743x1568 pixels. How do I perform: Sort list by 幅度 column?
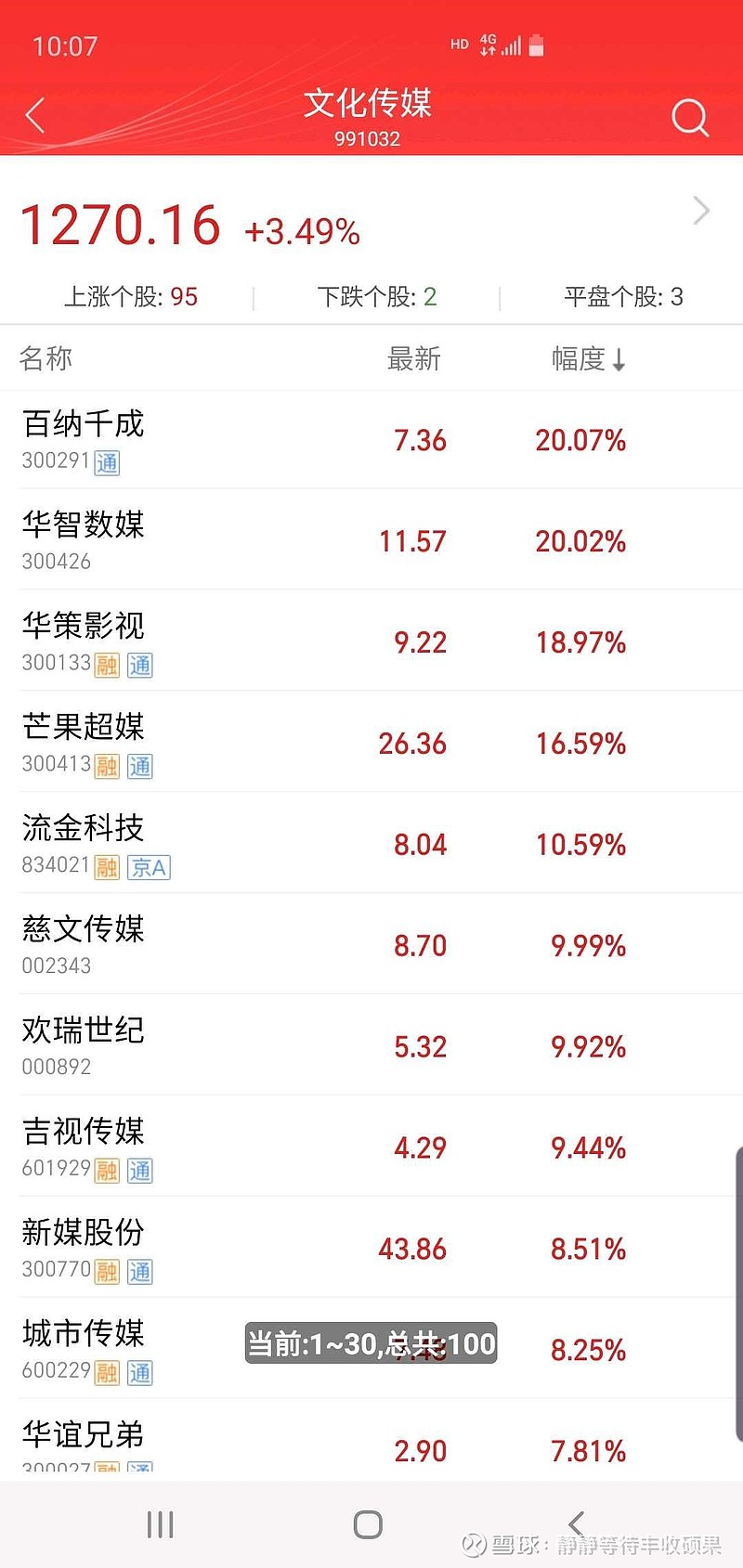click(589, 358)
